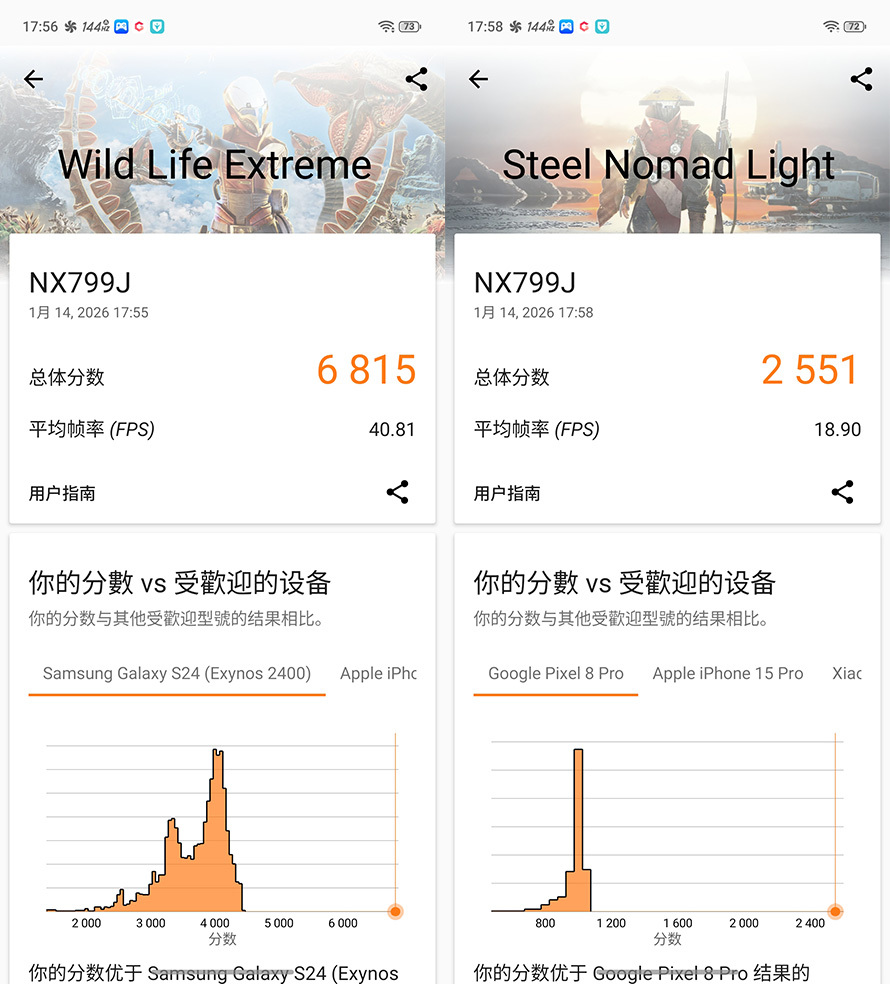Tap the overall score 6 815
Screen dimensions: 890x984
(x=366, y=370)
